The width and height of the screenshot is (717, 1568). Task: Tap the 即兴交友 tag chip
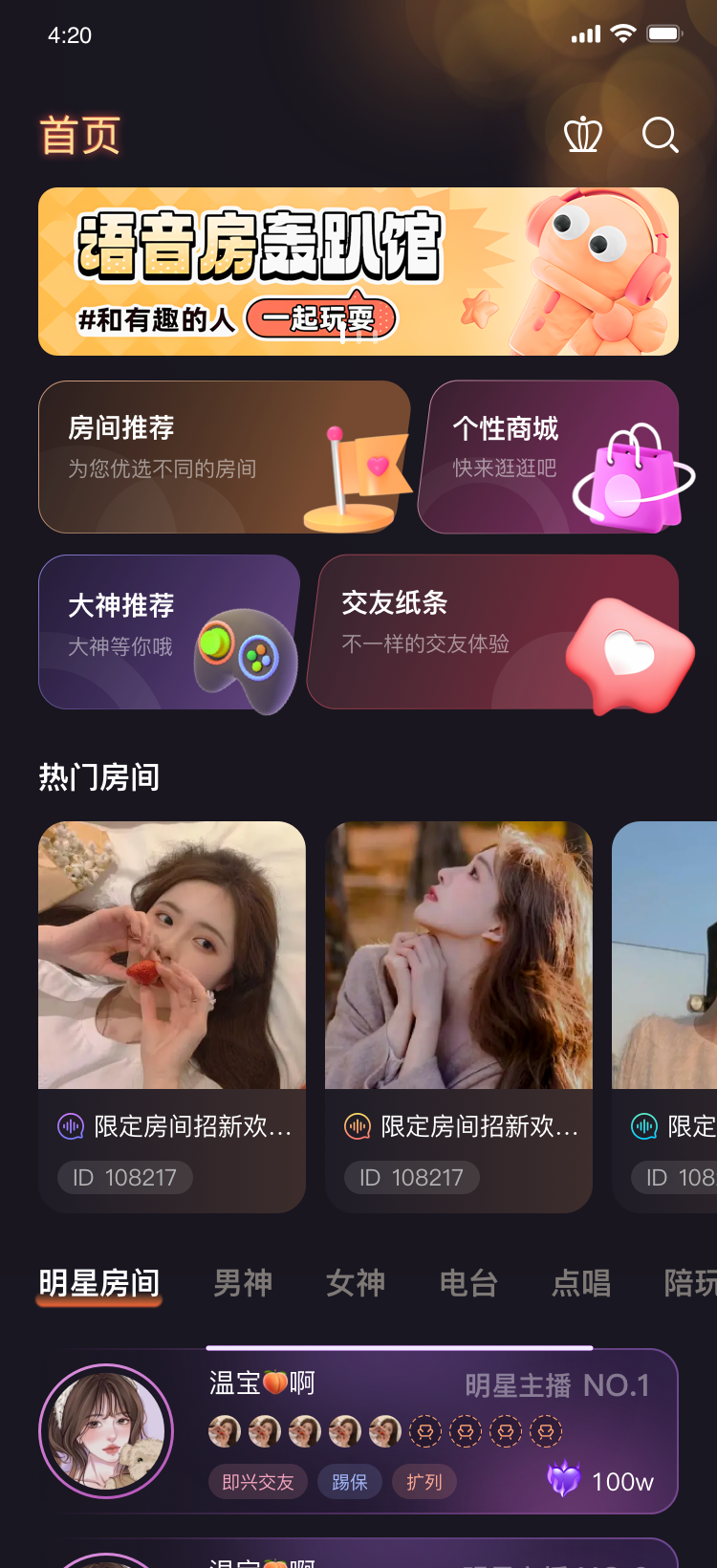[x=258, y=1482]
